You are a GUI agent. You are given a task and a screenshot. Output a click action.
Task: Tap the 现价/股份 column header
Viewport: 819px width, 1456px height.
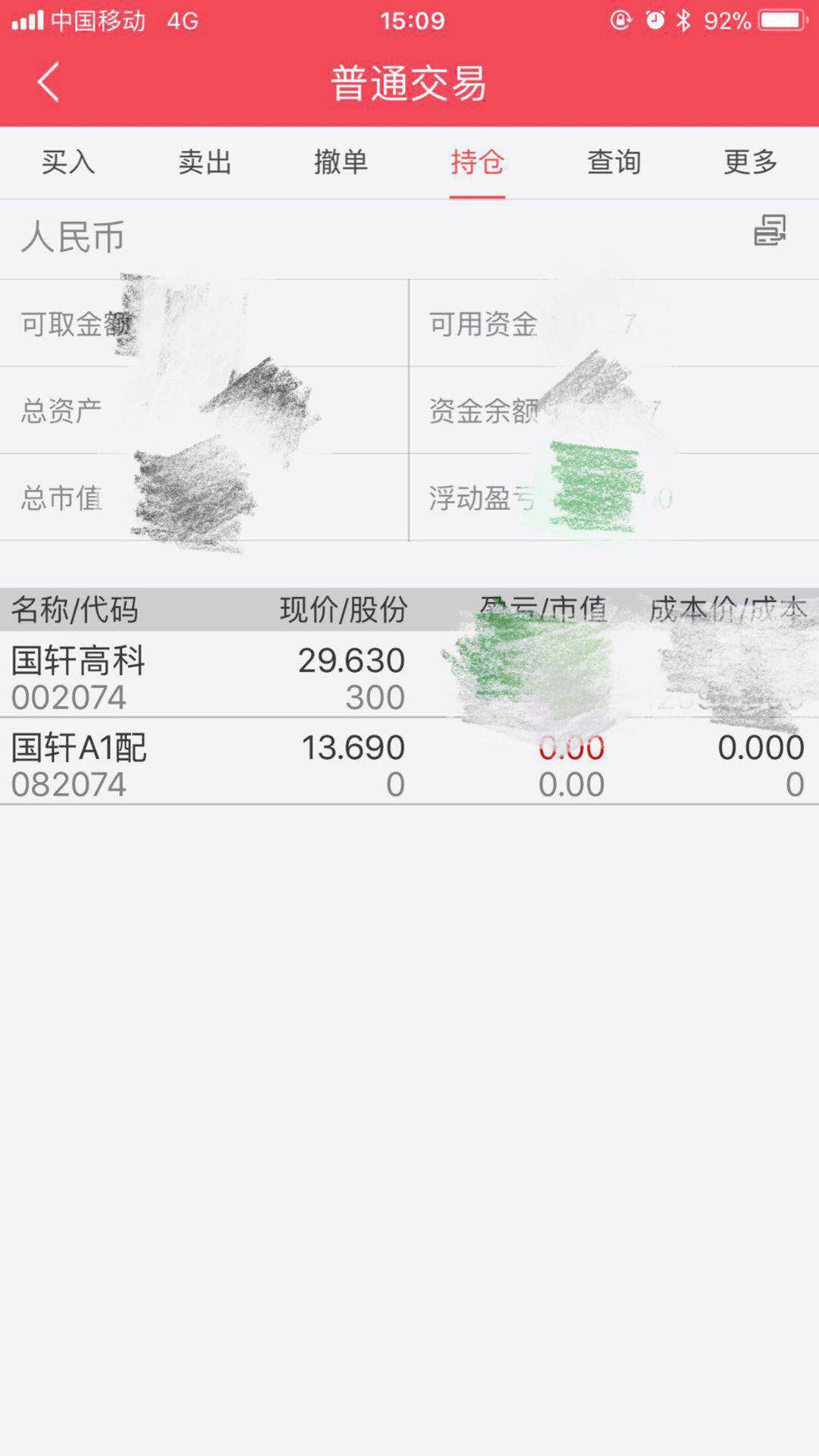tap(343, 607)
